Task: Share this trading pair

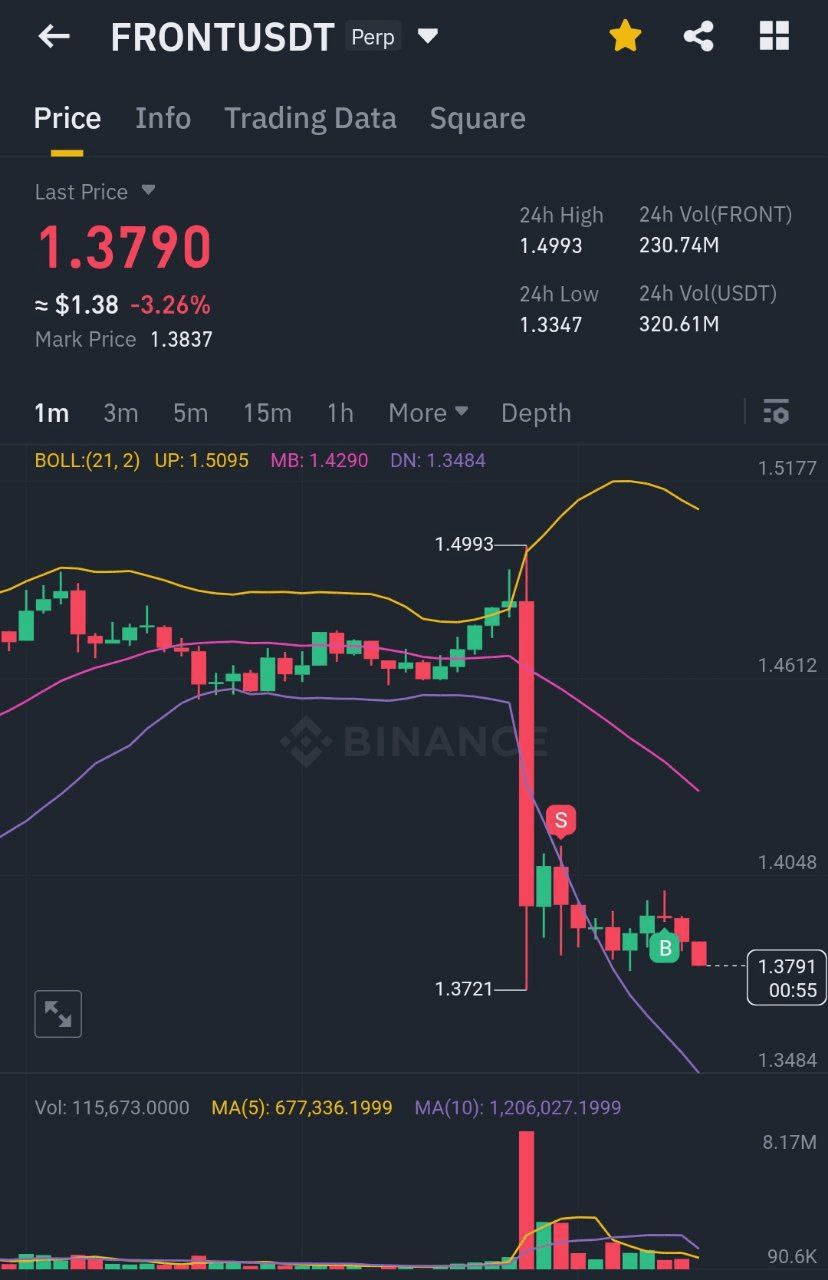Action: coord(698,37)
